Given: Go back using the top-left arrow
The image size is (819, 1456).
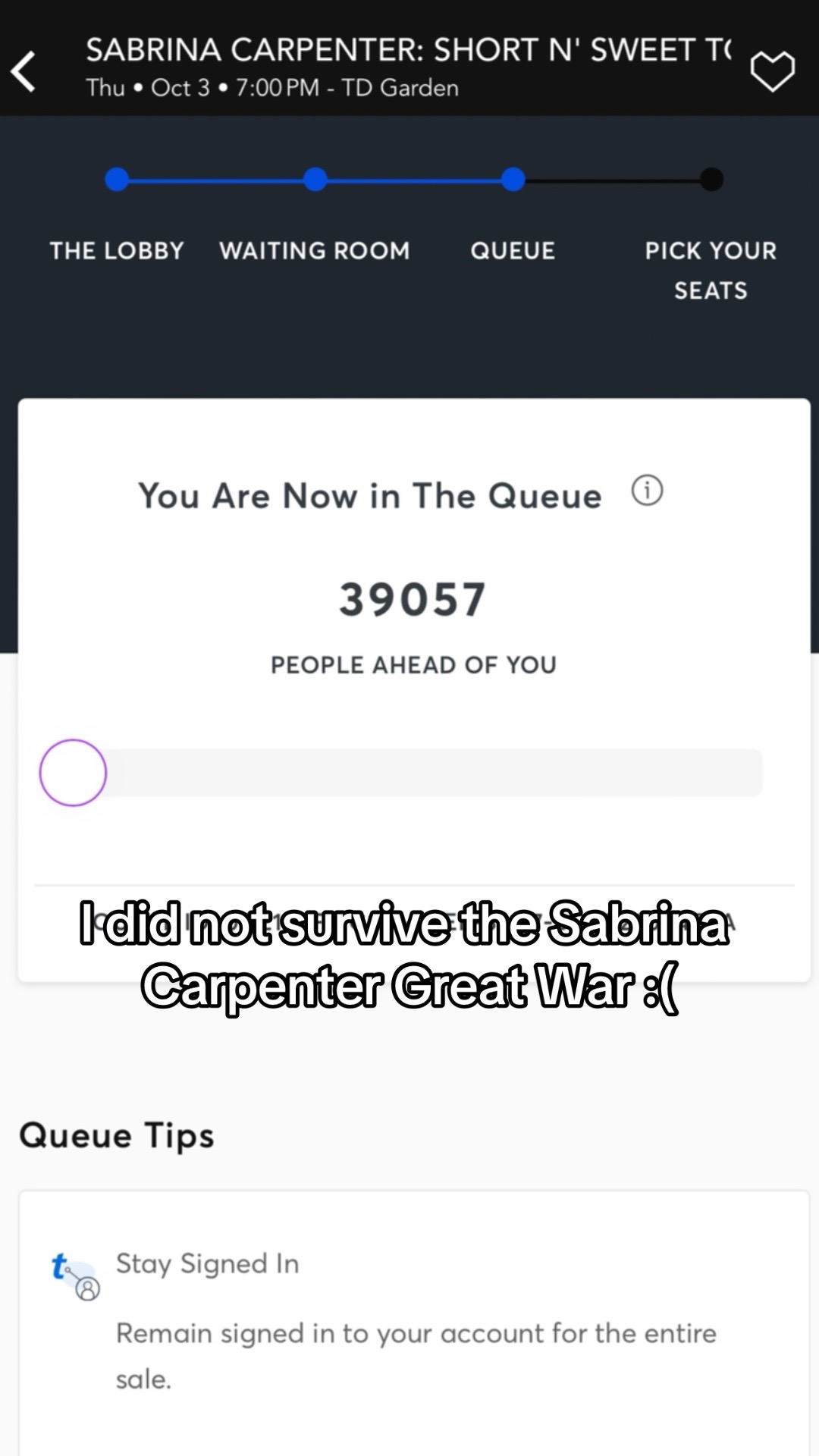Looking at the screenshot, I should (x=24, y=71).
